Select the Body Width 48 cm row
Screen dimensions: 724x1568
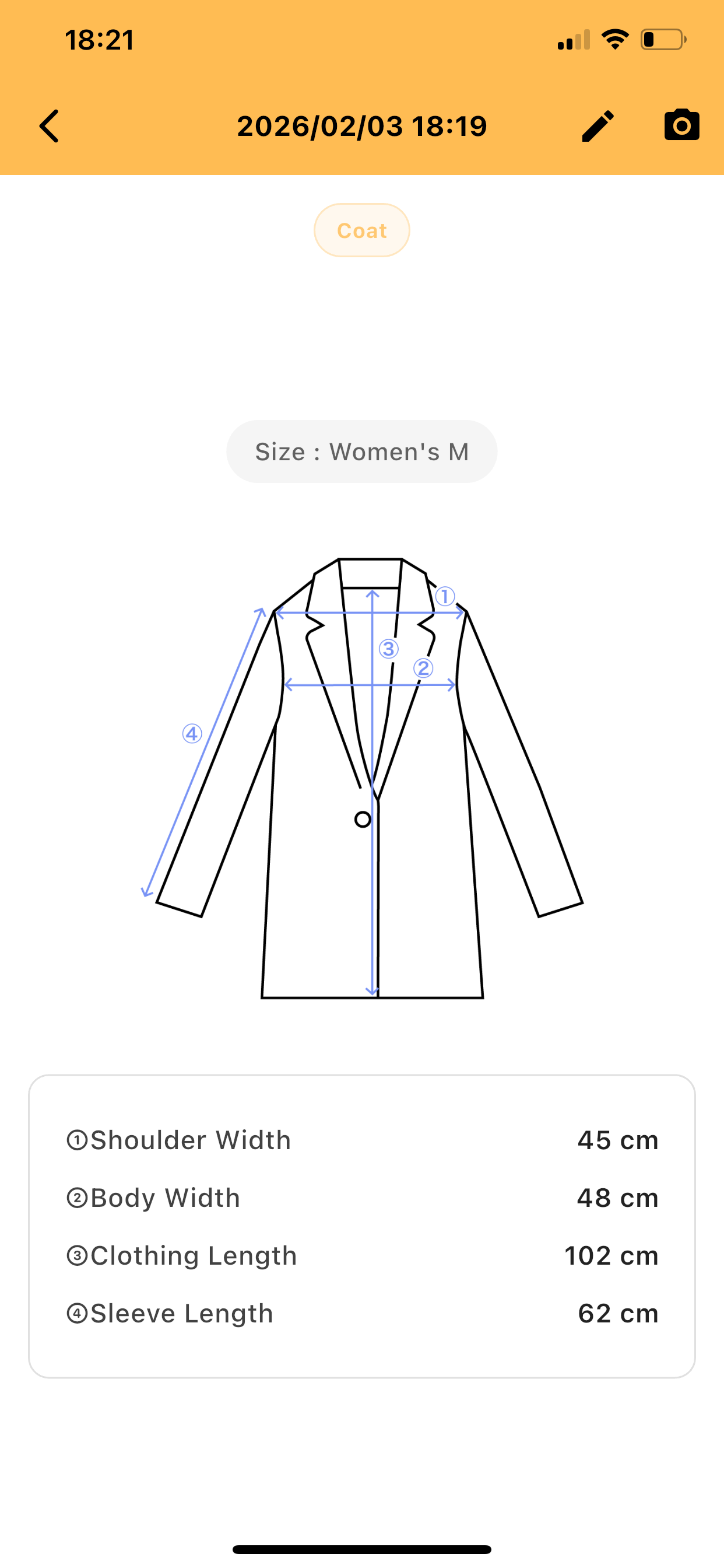pyautogui.click(x=361, y=1198)
